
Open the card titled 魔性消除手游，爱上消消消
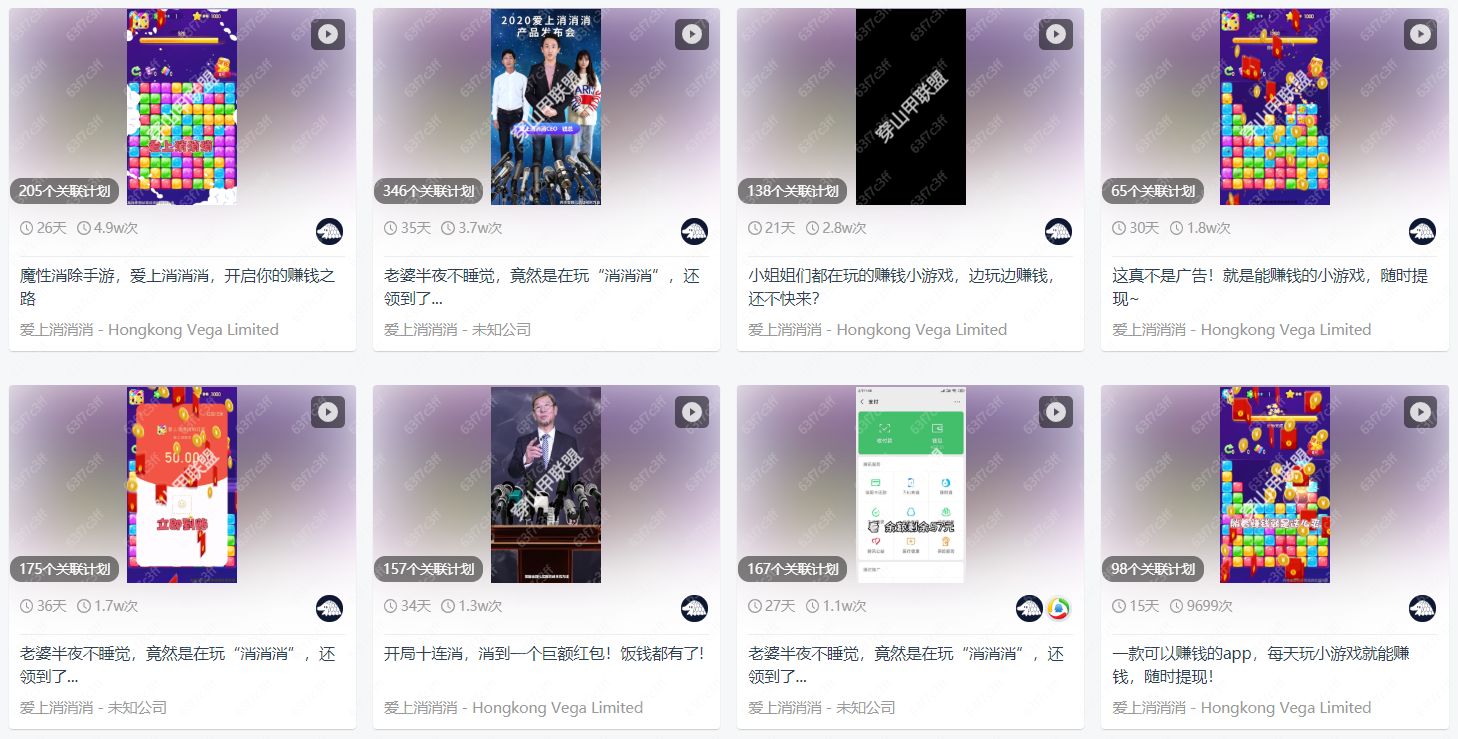pos(177,286)
